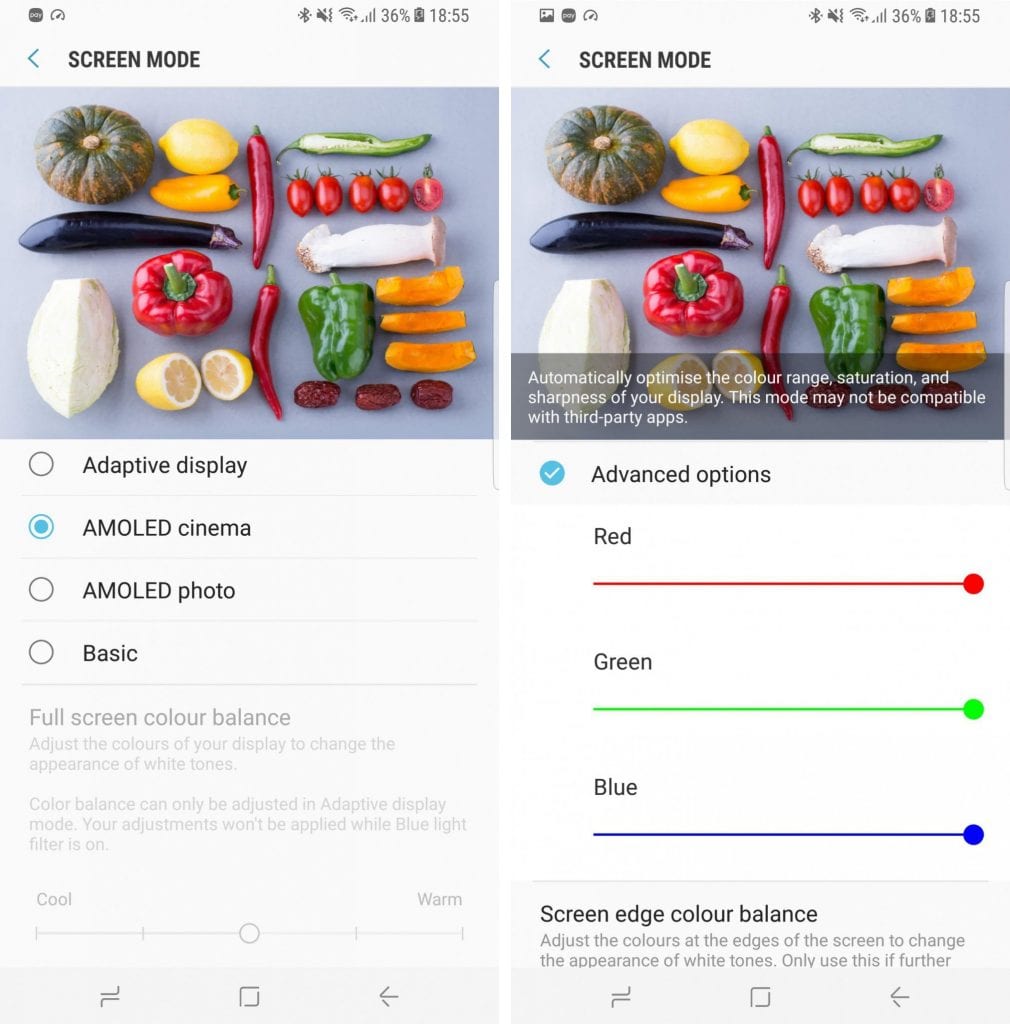The height and width of the screenshot is (1024, 1010).
Task: Switch to AMOLED photo mode
Action: (x=41, y=590)
